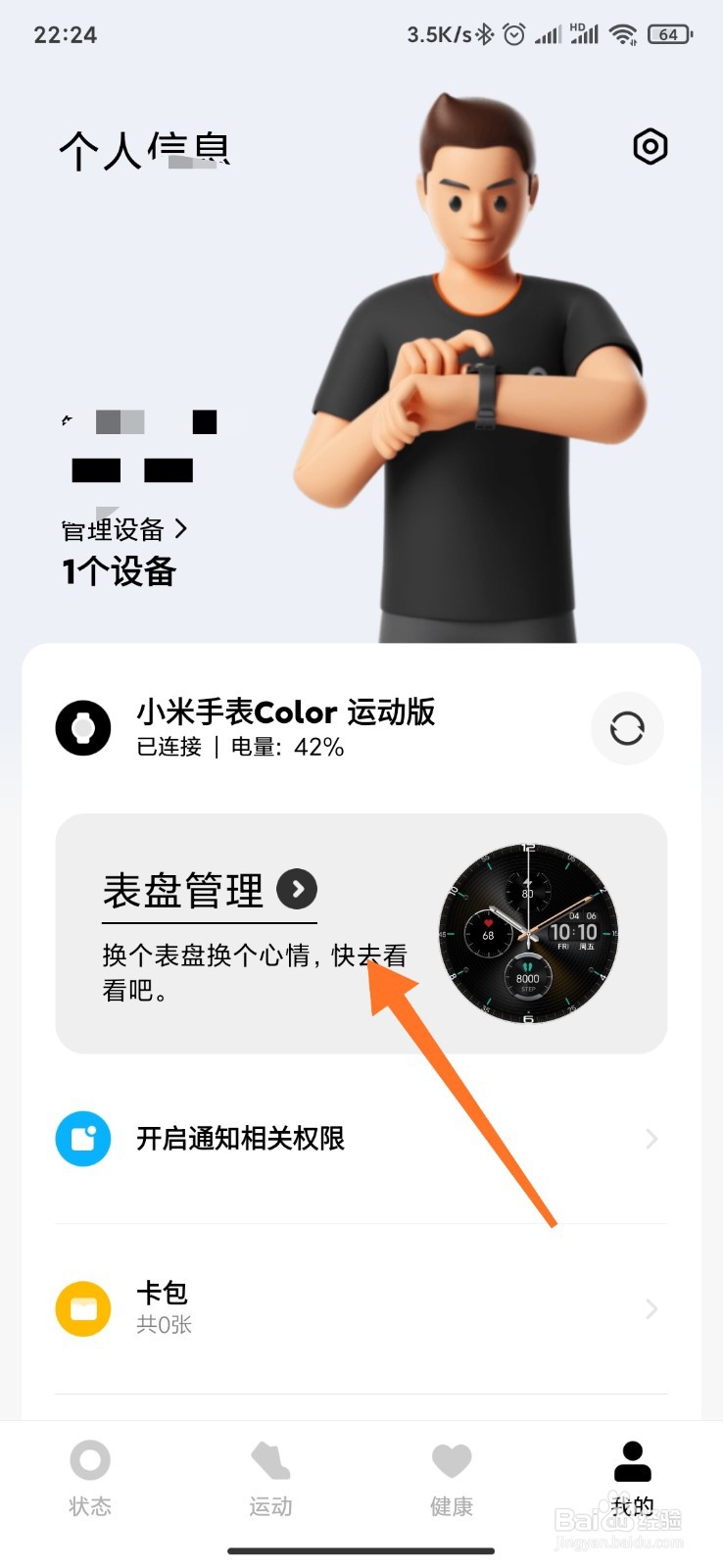
Task: Click the black watch device icon
Action: [x=83, y=728]
